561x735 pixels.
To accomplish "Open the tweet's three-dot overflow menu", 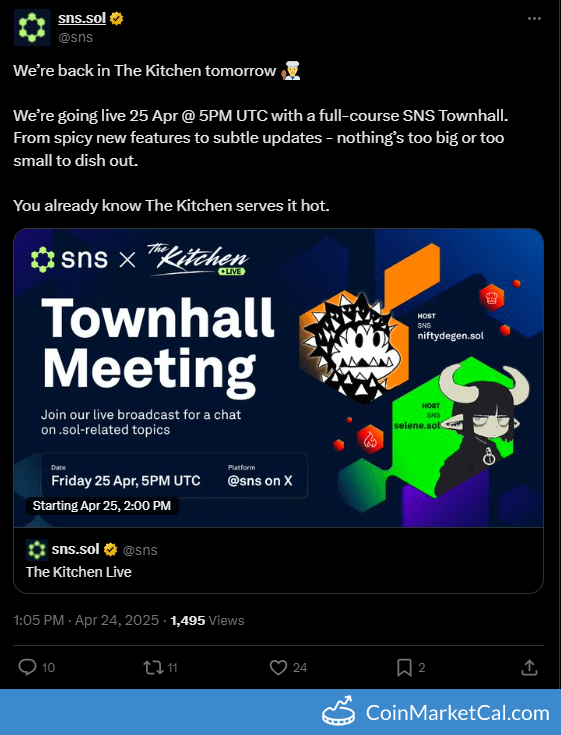I will tap(534, 19).
